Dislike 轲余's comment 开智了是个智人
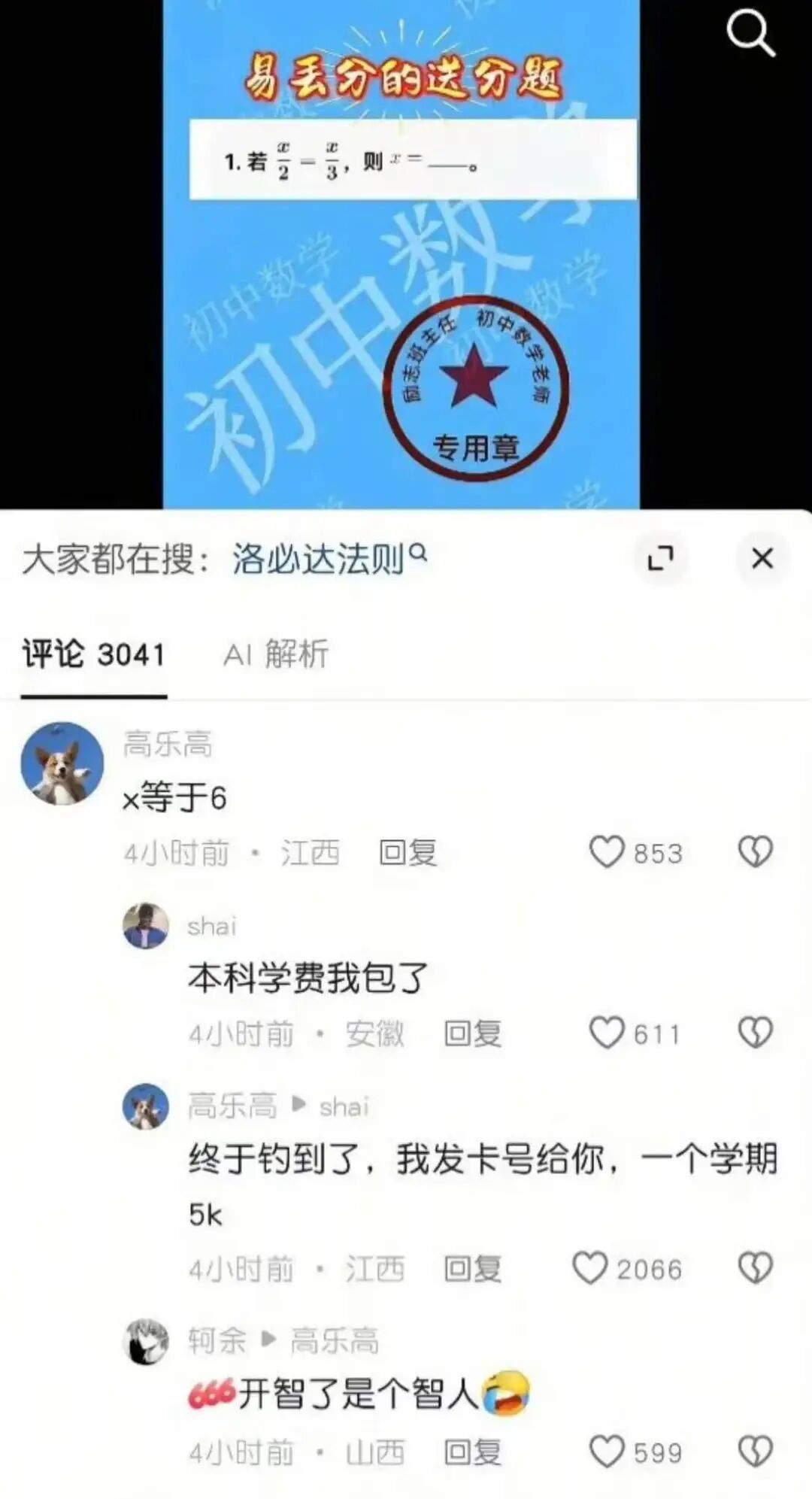The width and height of the screenshot is (812, 1499). point(755,1452)
